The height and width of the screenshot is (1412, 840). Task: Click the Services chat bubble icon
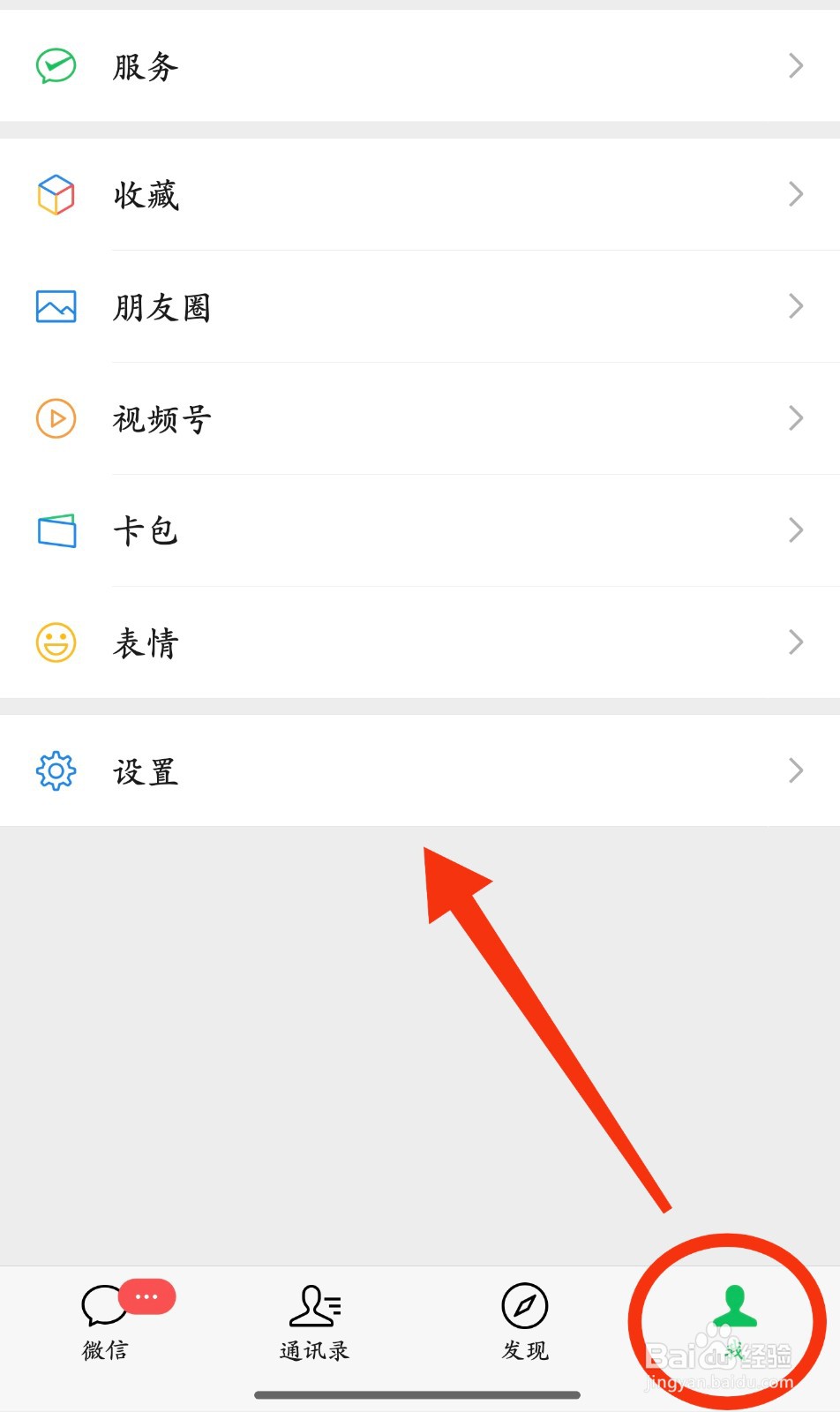click(55, 65)
